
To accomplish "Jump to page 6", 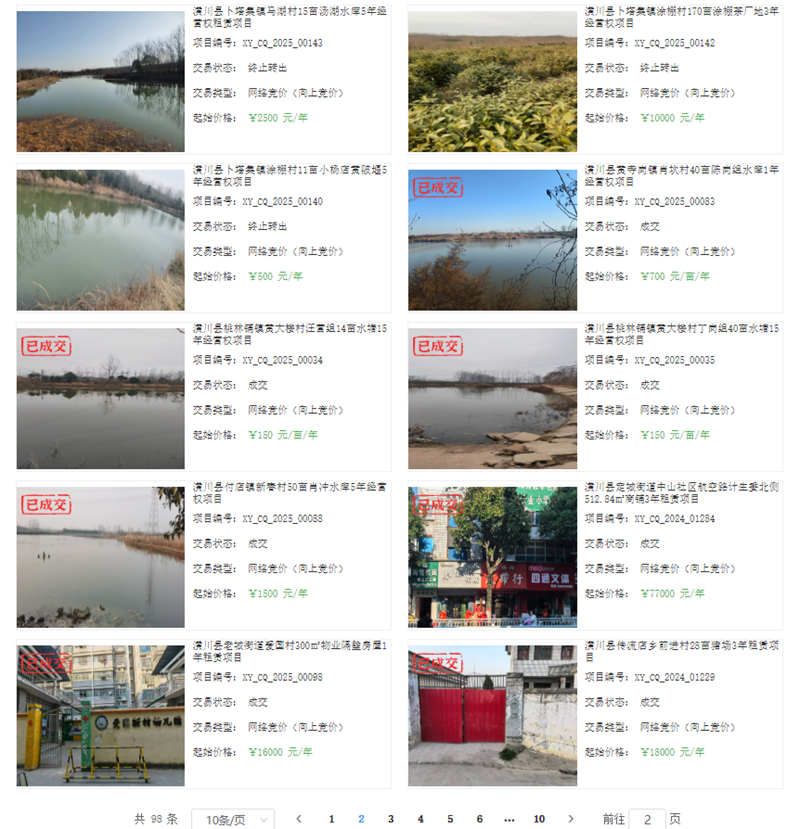I will (479, 819).
